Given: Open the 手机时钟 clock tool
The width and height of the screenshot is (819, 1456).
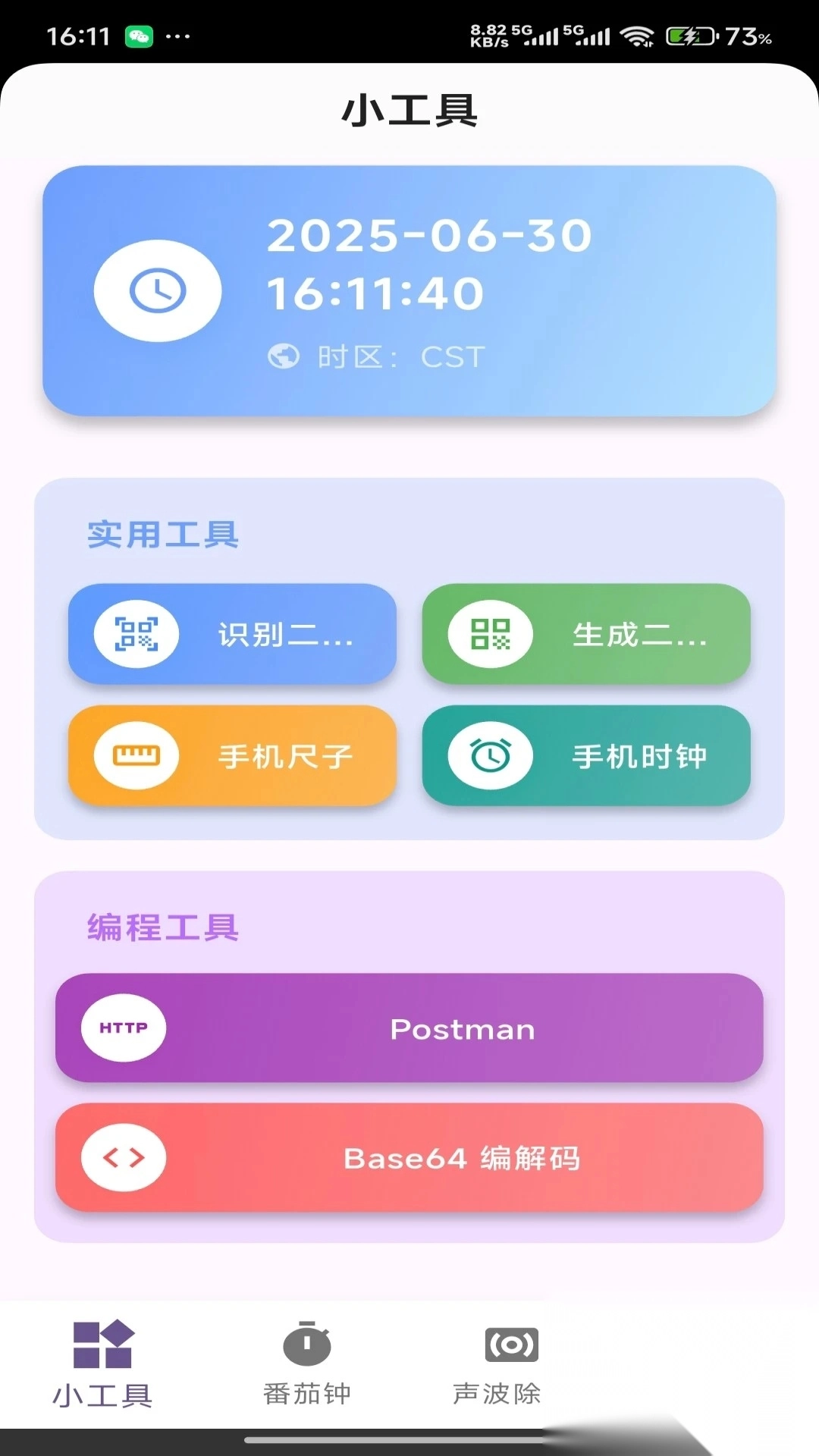Looking at the screenshot, I should coord(586,756).
